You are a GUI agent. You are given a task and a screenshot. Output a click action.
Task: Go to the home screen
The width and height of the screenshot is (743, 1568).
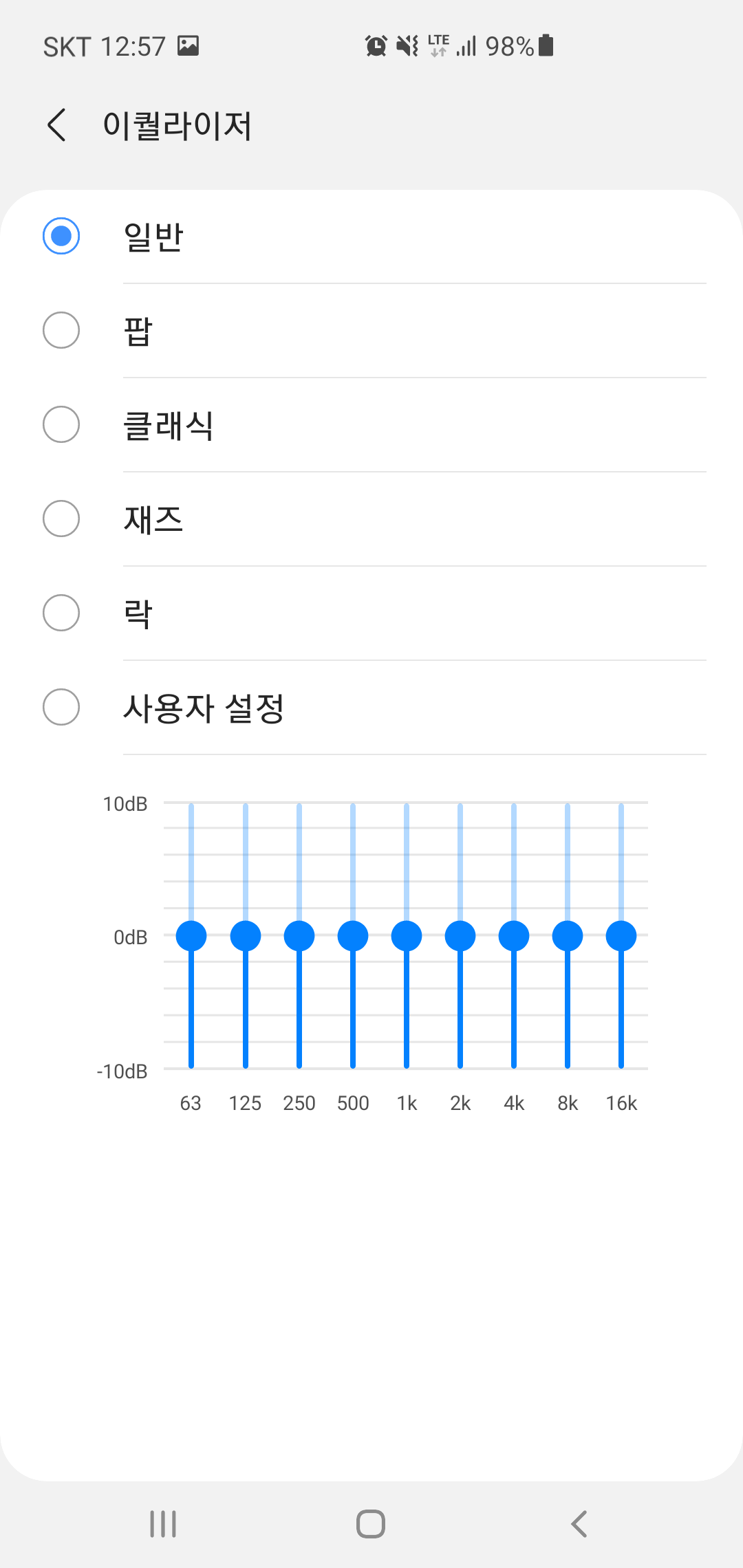coord(371,1524)
